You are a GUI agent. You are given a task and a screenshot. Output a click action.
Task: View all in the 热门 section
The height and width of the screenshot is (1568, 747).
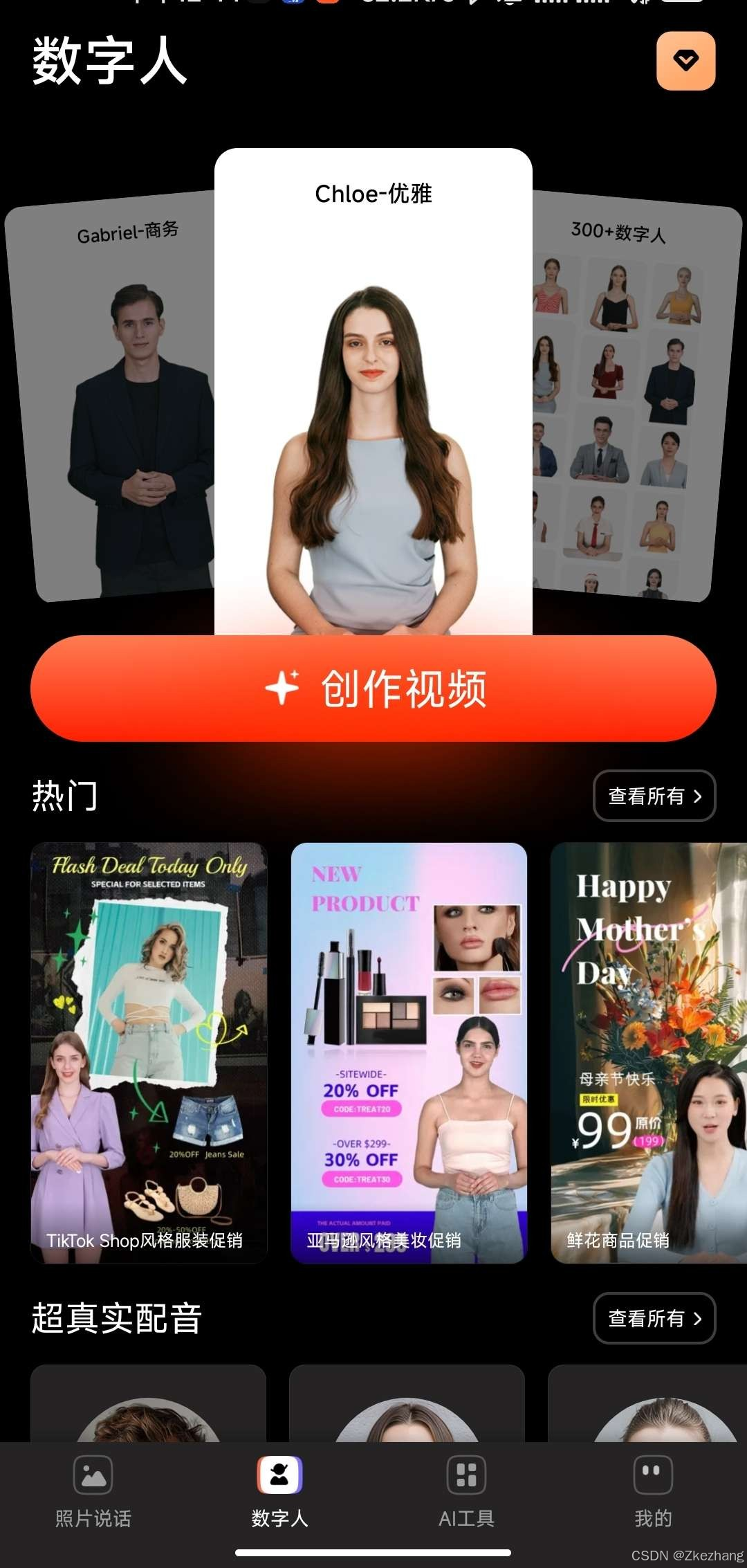[654, 796]
